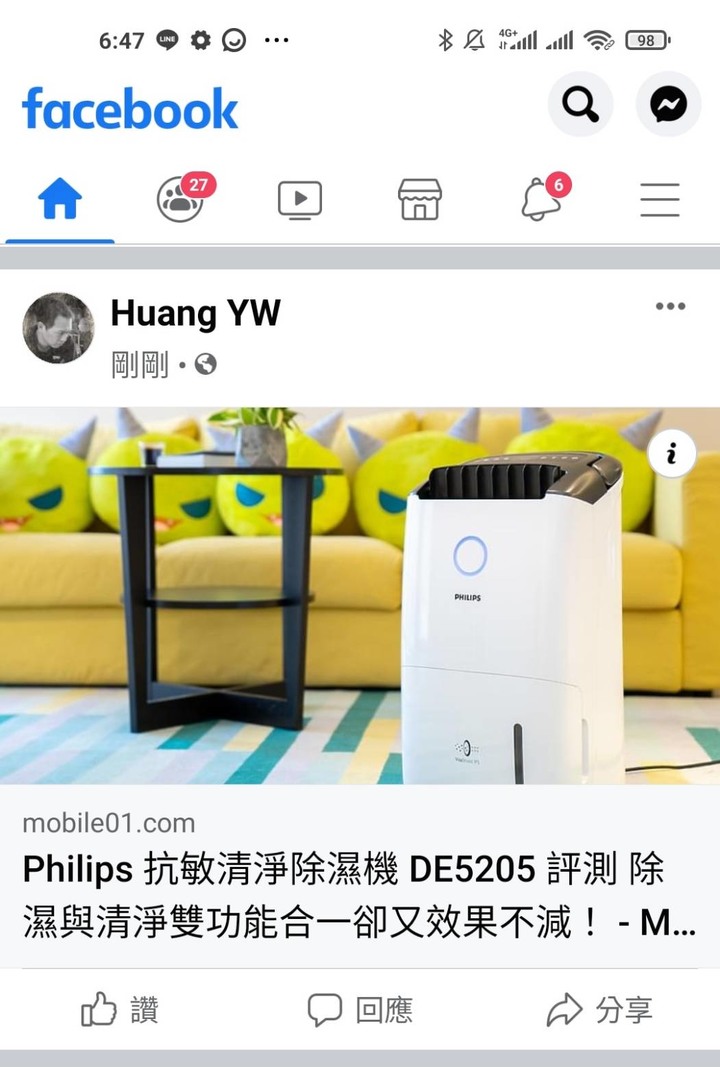This screenshot has width=720, height=1067.
Task: Comment on the post via 回應
Action: (x=360, y=1010)
